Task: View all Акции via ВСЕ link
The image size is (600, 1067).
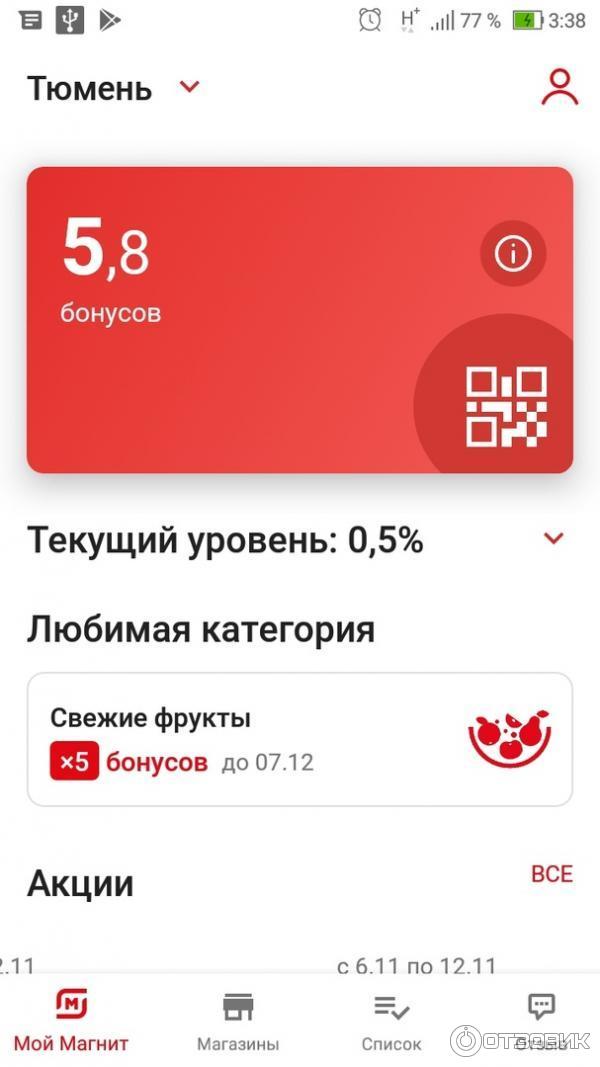Action: 551,874
